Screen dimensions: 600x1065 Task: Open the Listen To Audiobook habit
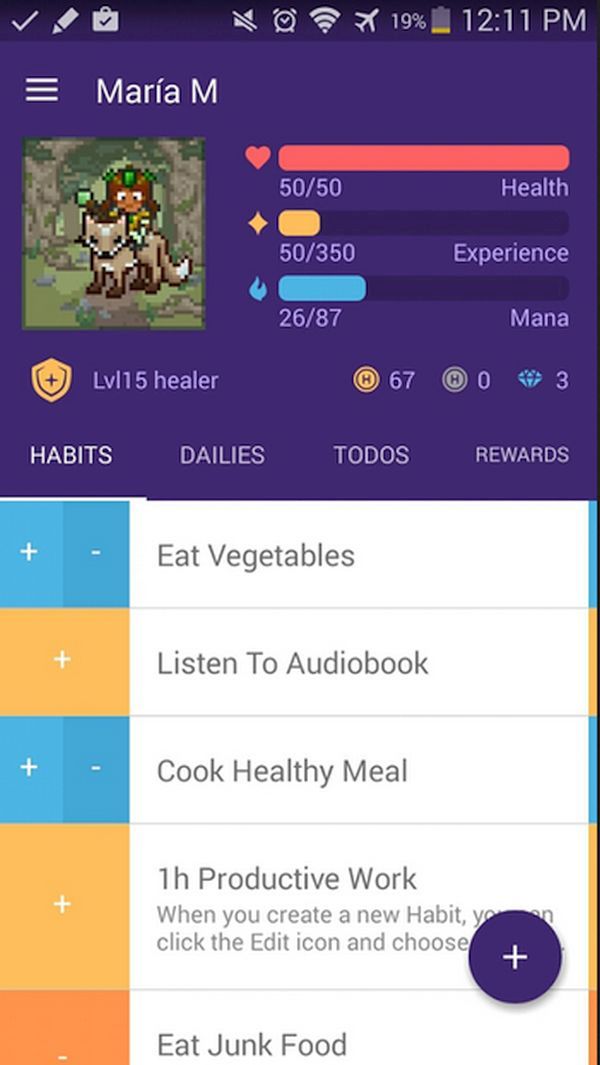359,662
